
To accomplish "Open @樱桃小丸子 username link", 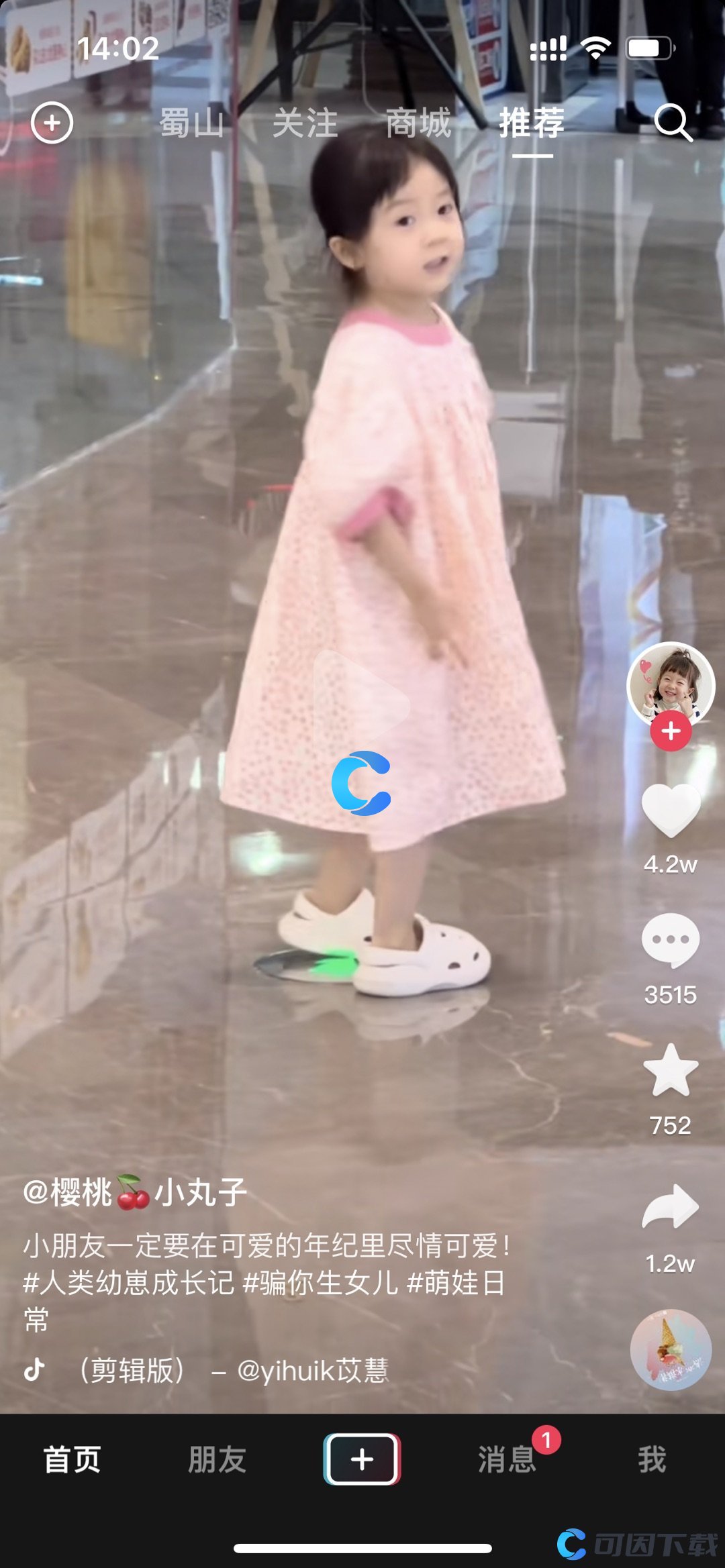I will click(x=135, y=1194).
